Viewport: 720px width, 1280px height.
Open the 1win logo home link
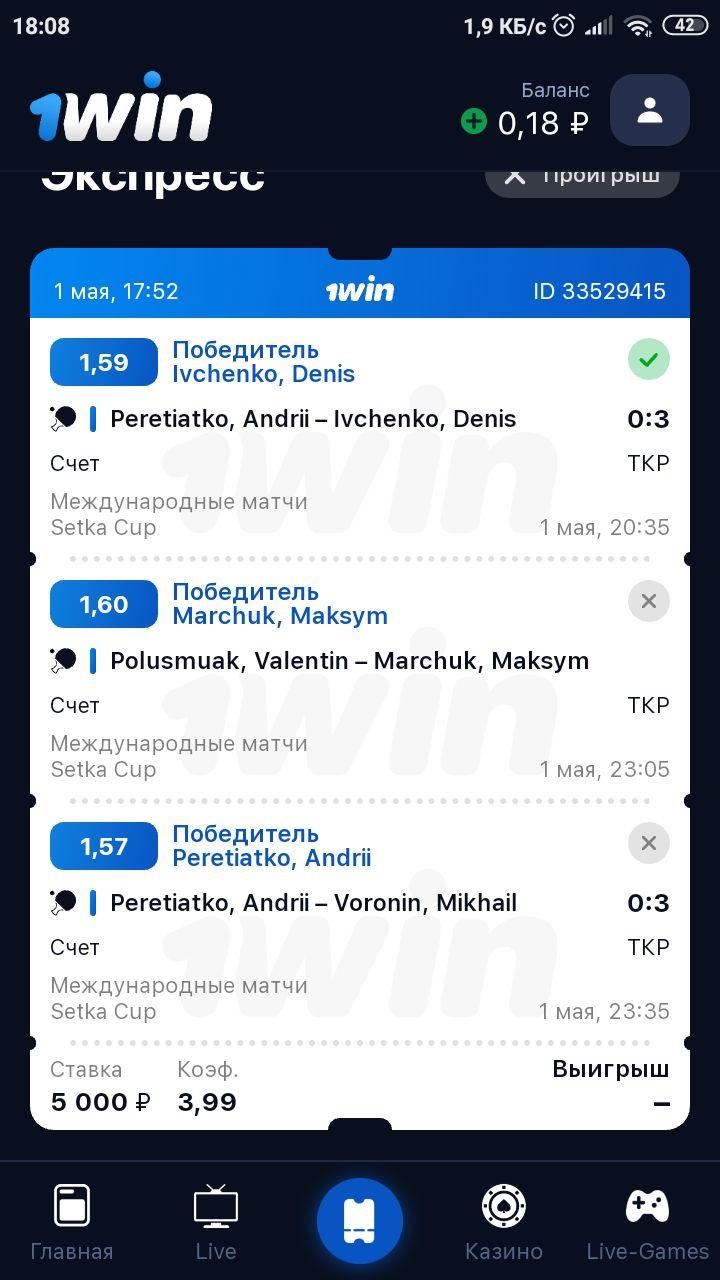121,107
